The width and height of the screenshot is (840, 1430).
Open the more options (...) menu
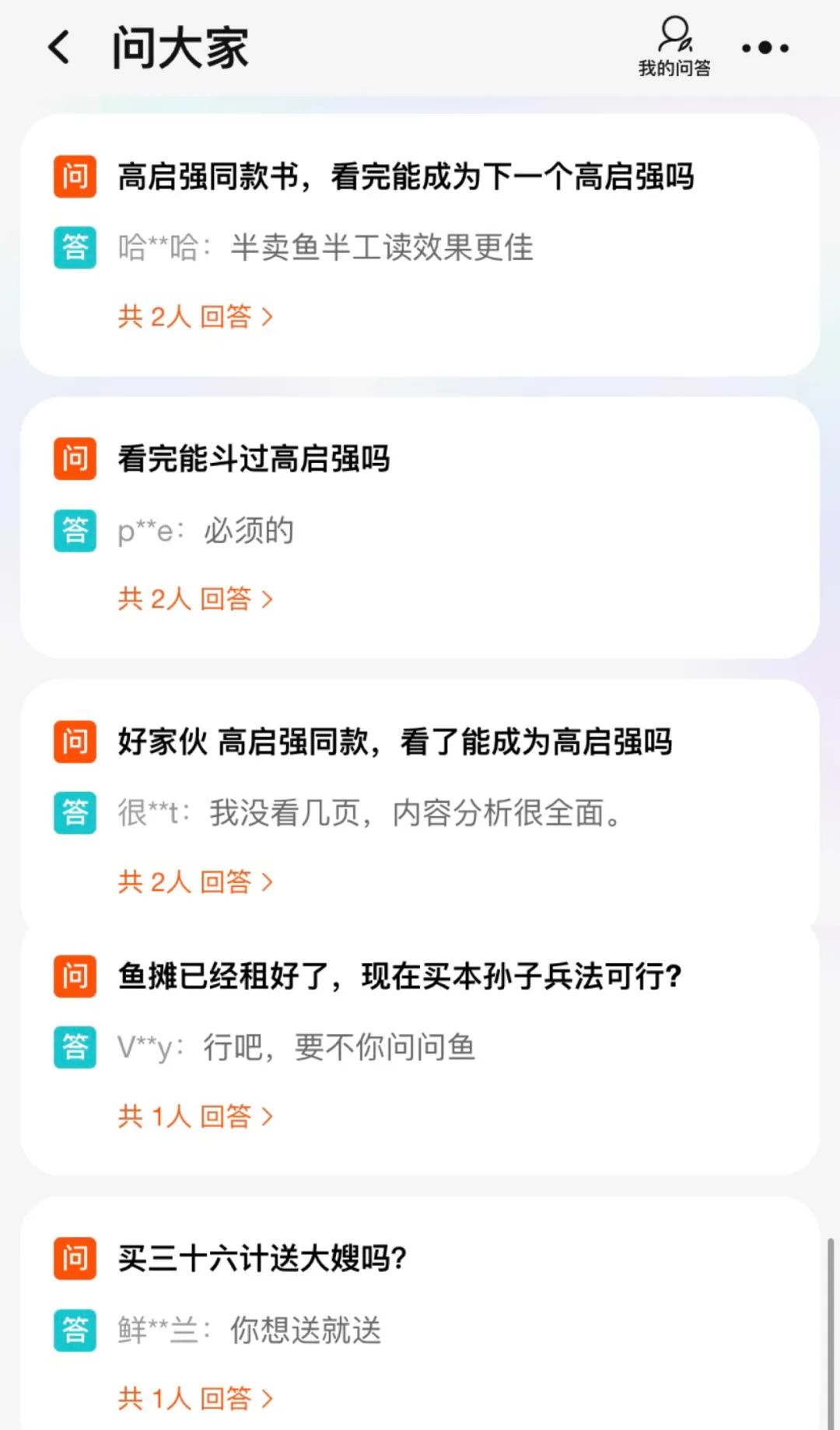coord(765,47)
